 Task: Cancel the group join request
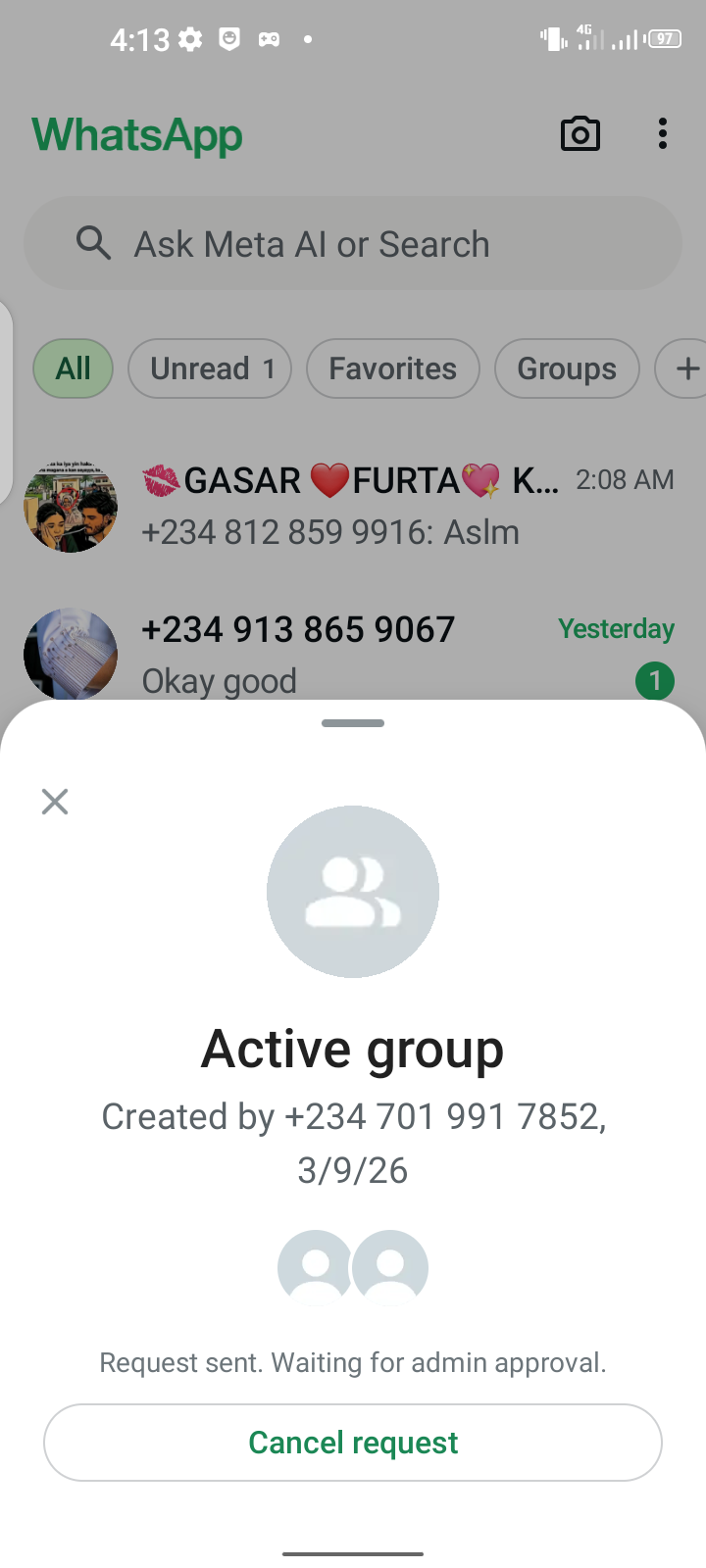[x=353, y=1443]
